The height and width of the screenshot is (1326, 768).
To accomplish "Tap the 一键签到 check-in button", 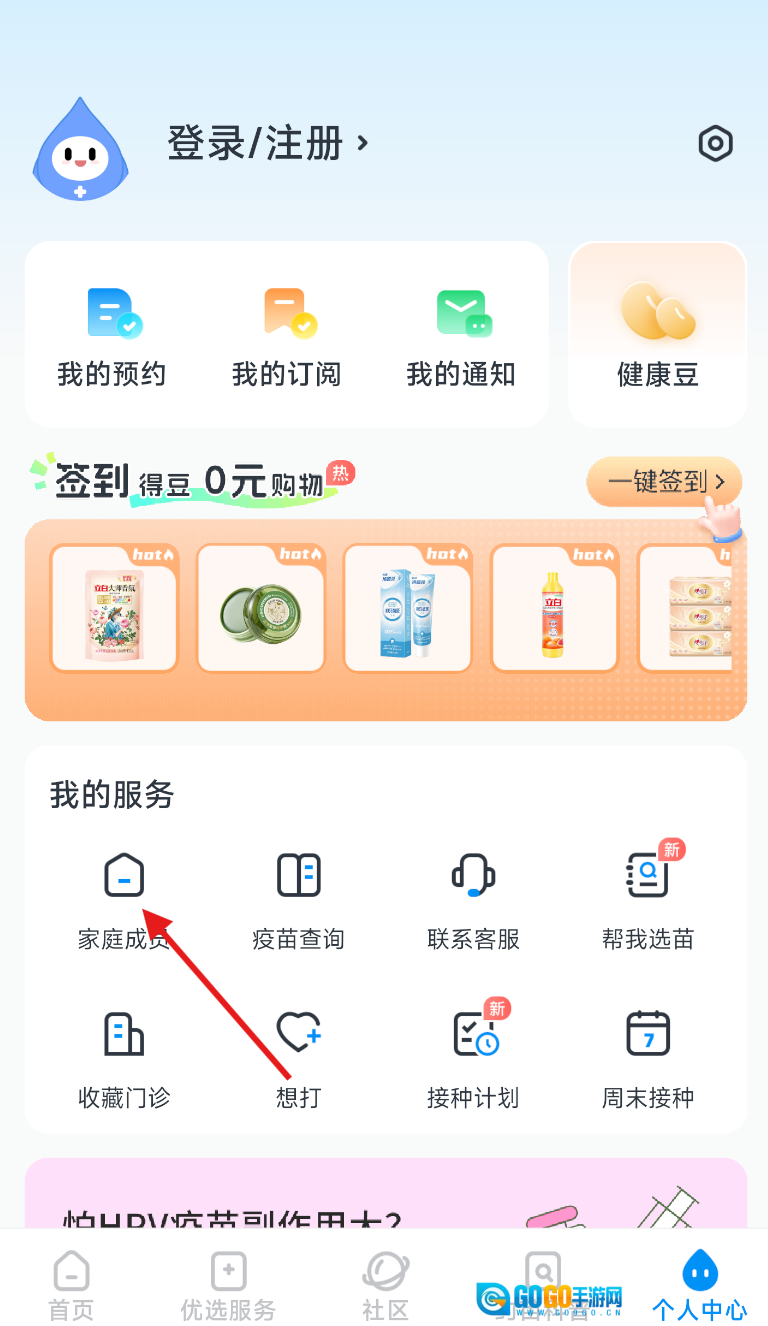I will (664, 482).
